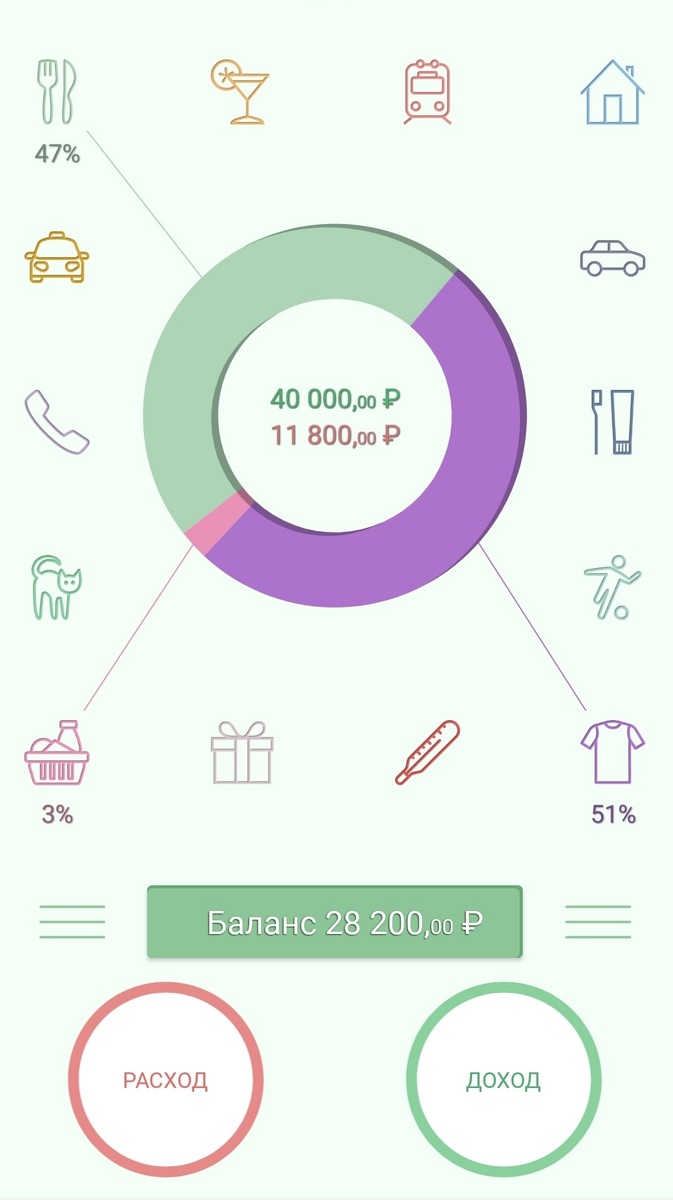
Task: Open the cat pets category
Action: [x=57, y=588]
